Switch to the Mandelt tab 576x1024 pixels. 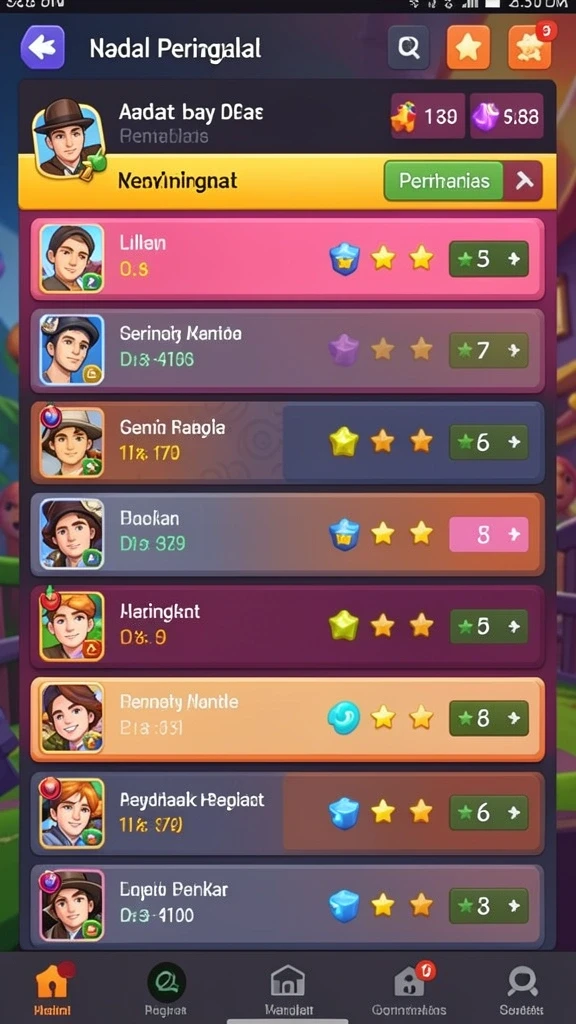[288, 989]
